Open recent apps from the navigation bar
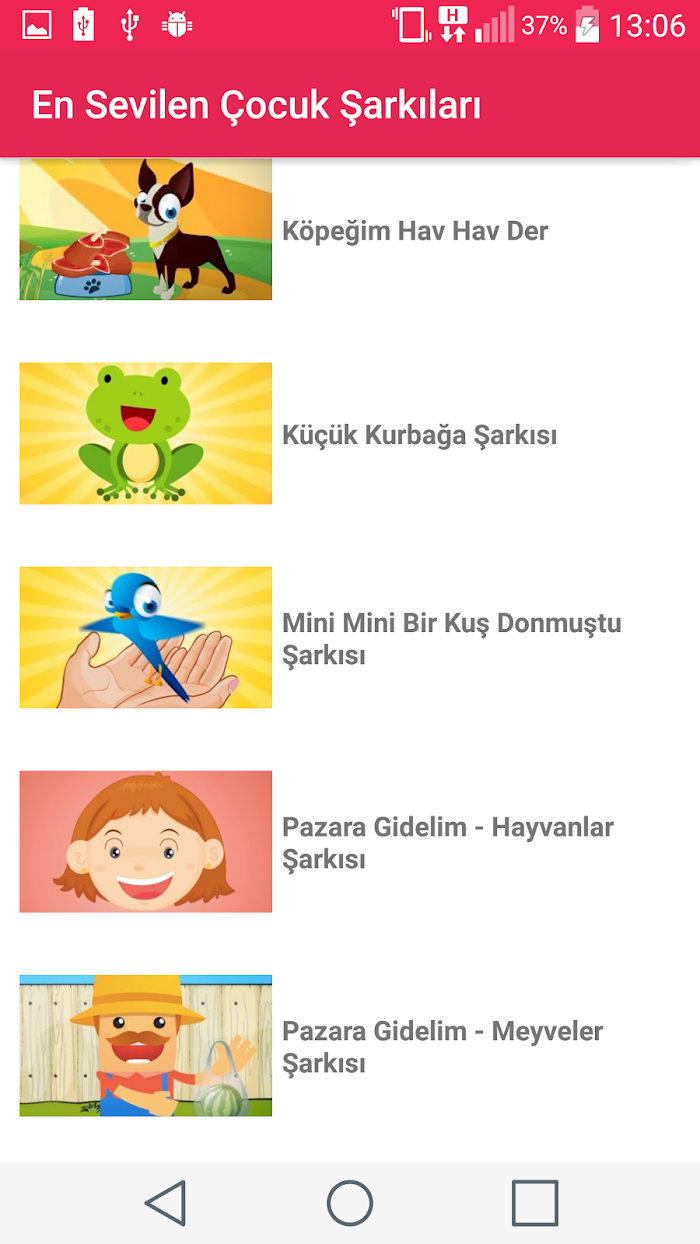The width and height of the screenshot is (700, 1244). click(x=534, y=1202)
